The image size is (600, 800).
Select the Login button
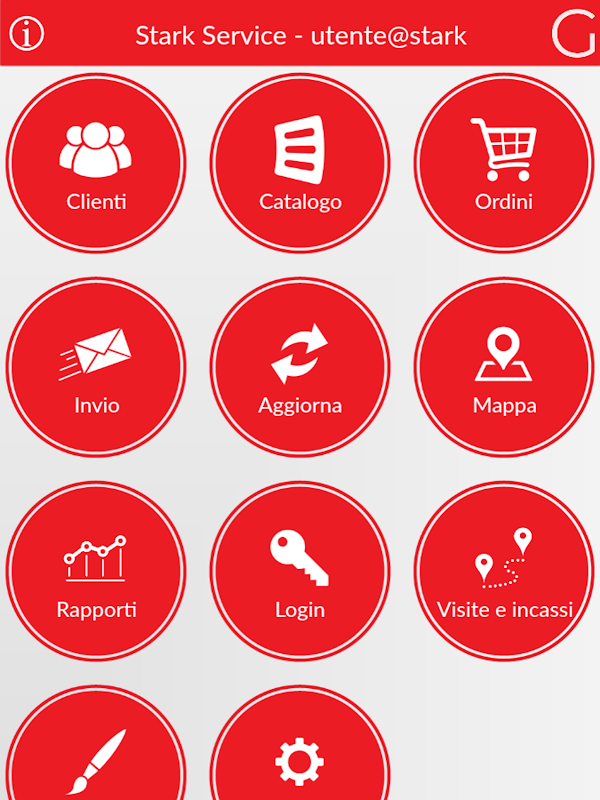pos(300,571)
